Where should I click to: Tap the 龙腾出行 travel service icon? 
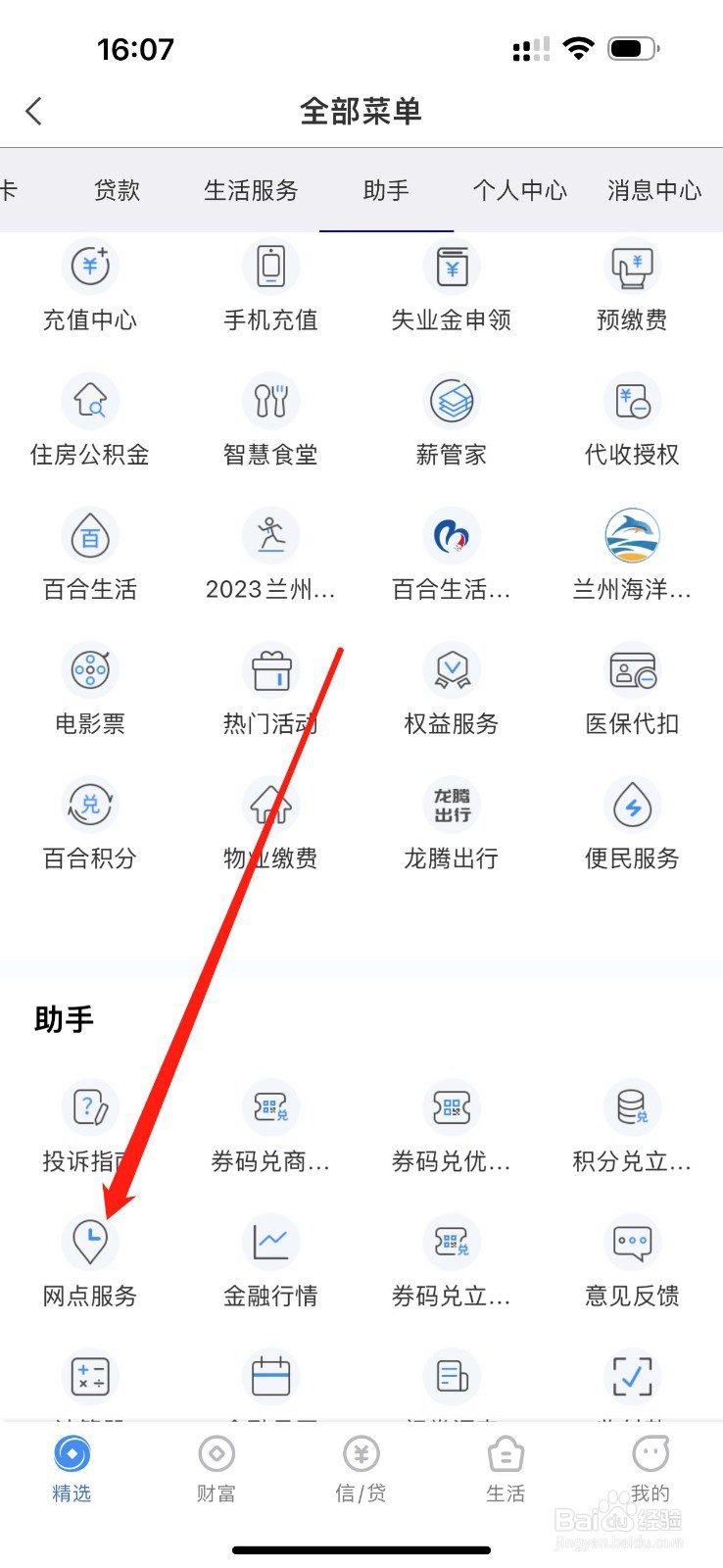pos(450,825)
